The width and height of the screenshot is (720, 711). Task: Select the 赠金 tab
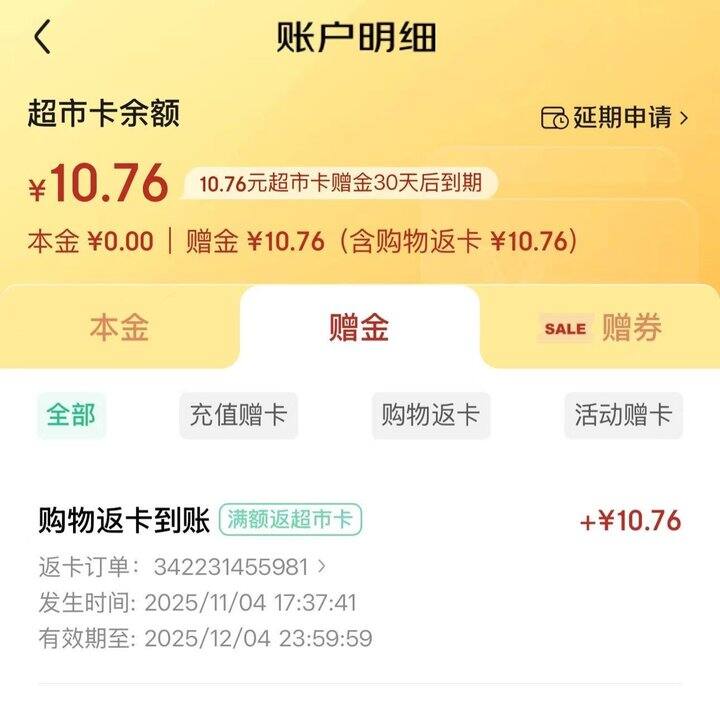click(359, 328)
